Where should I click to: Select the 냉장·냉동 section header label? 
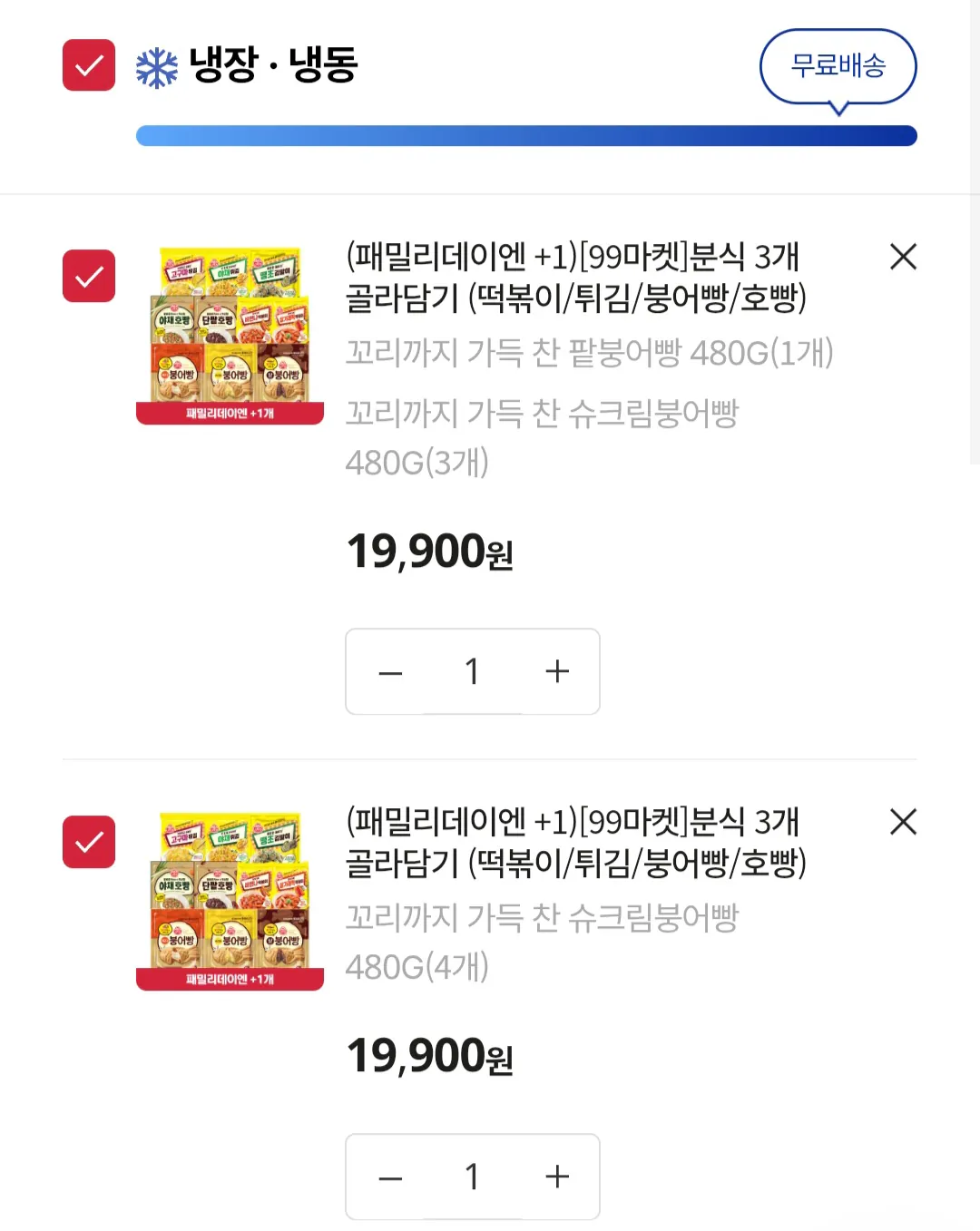(x=270, y=64)
